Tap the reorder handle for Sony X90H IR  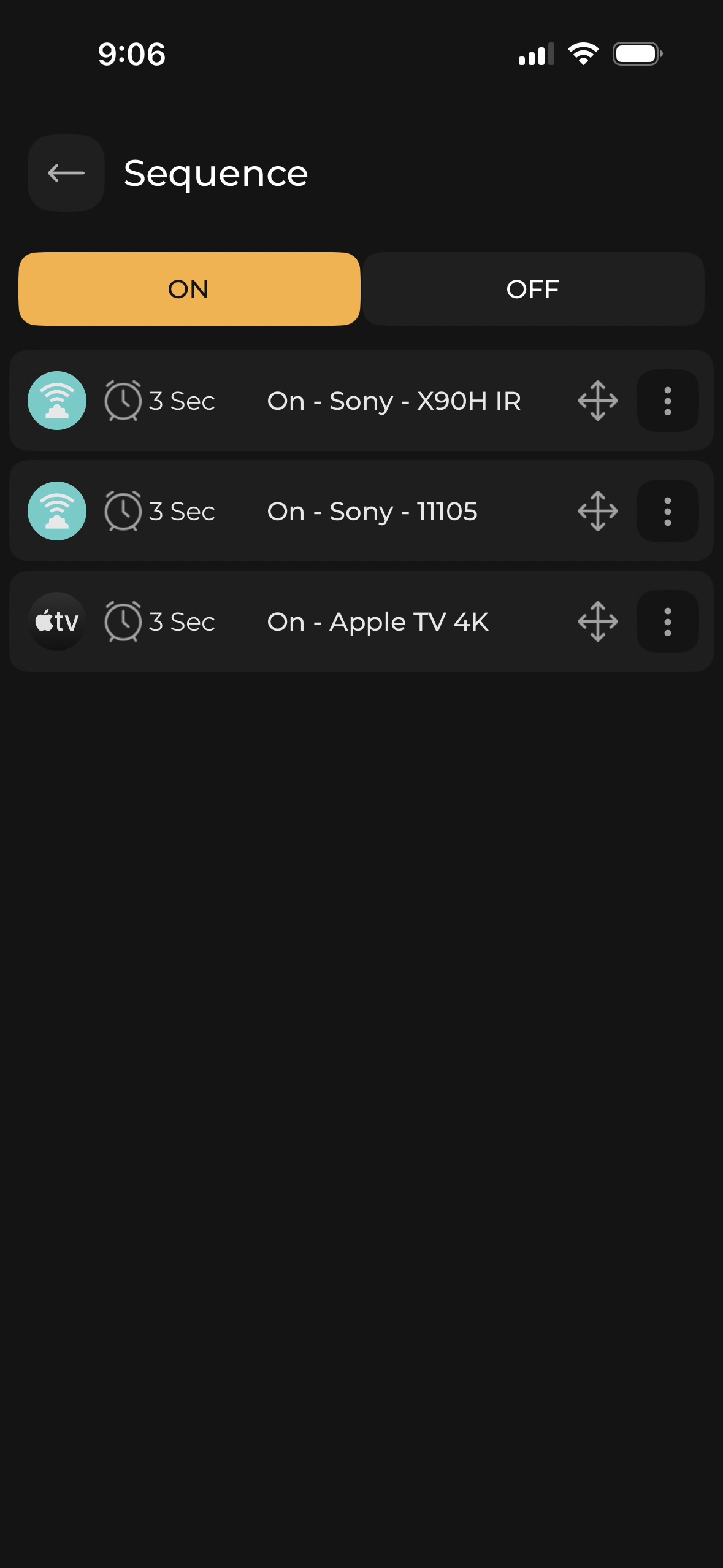point(597,401)
